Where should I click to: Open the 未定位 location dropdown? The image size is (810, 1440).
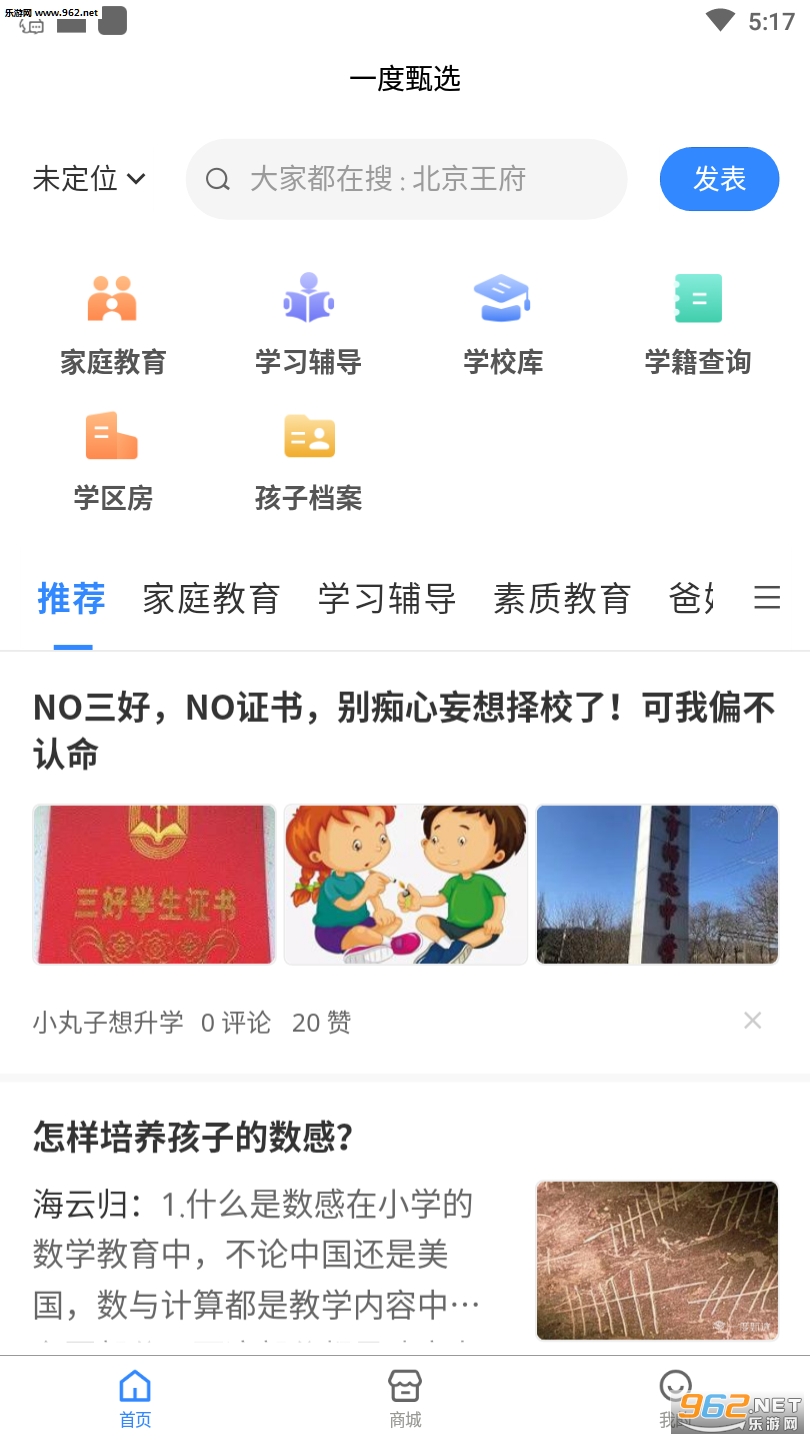coord(89,179)
